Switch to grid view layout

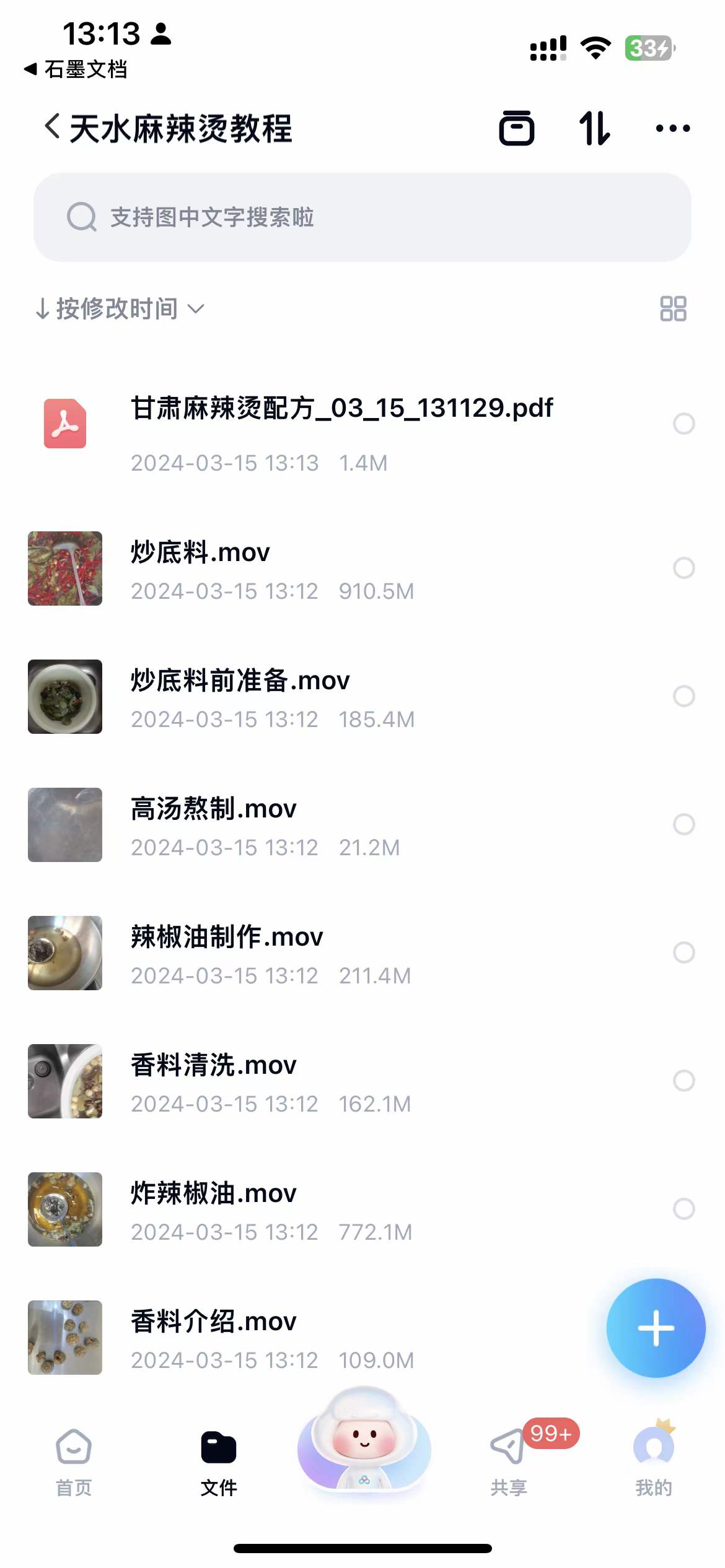(672, 308)
